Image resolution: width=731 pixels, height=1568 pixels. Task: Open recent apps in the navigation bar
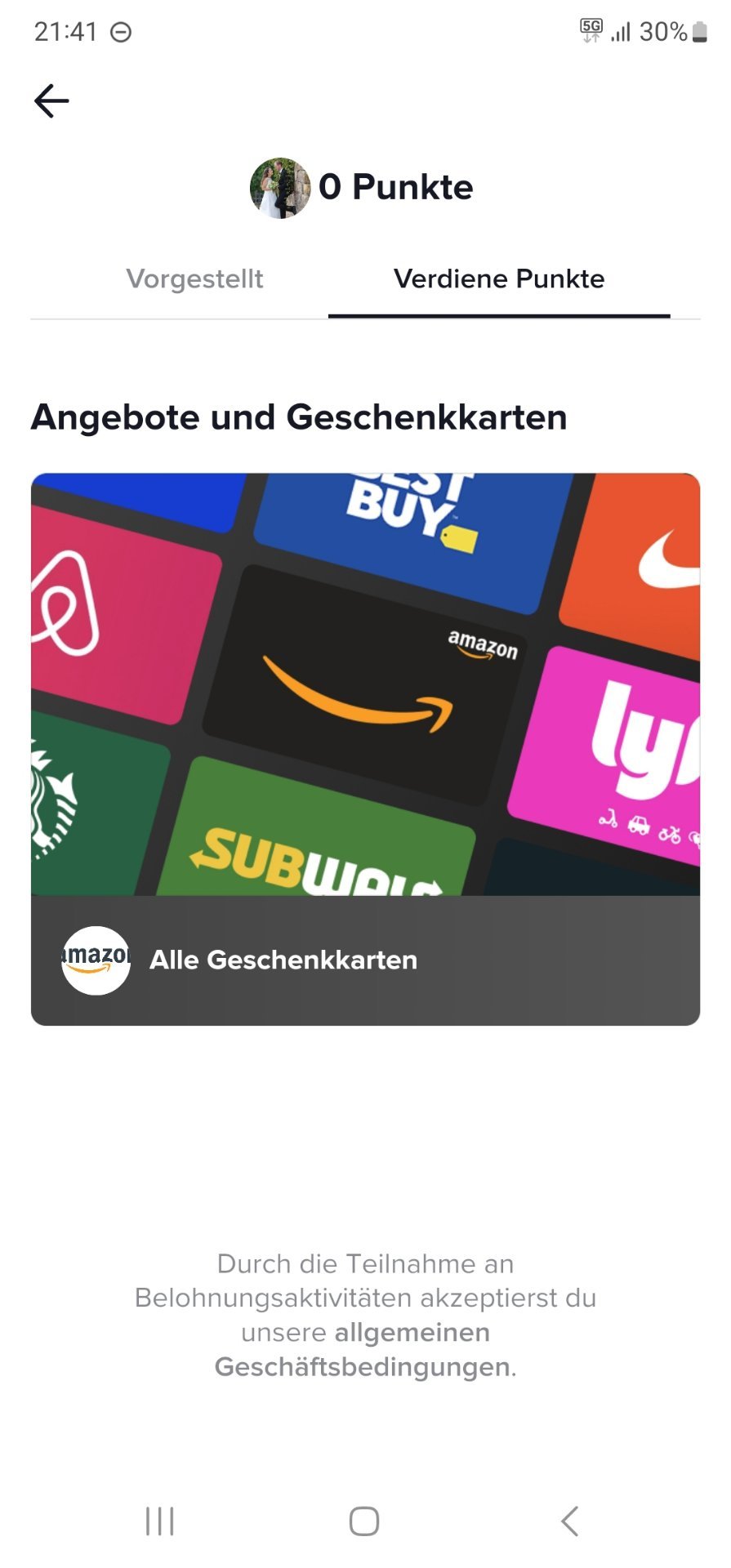click(160, 1521)
